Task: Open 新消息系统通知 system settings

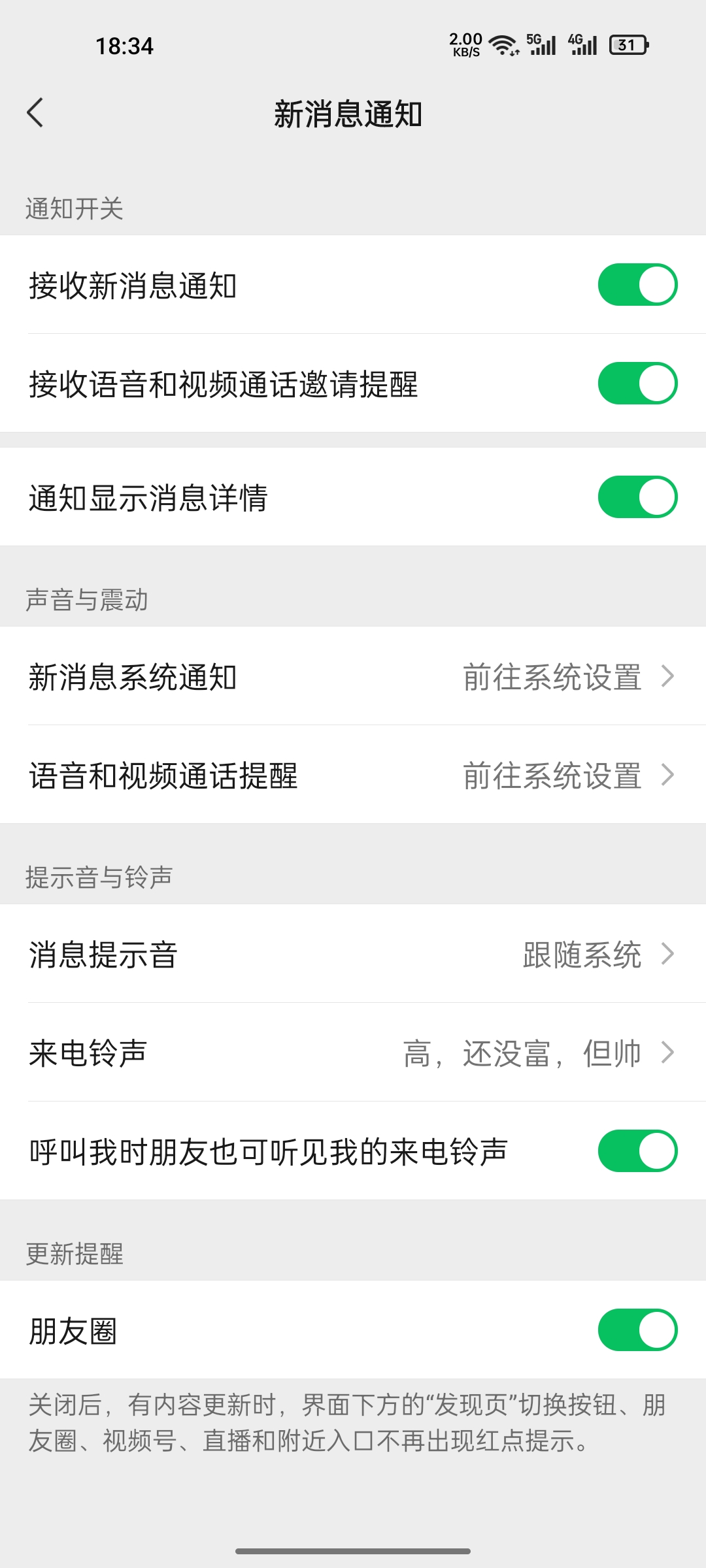Action: 353,676
